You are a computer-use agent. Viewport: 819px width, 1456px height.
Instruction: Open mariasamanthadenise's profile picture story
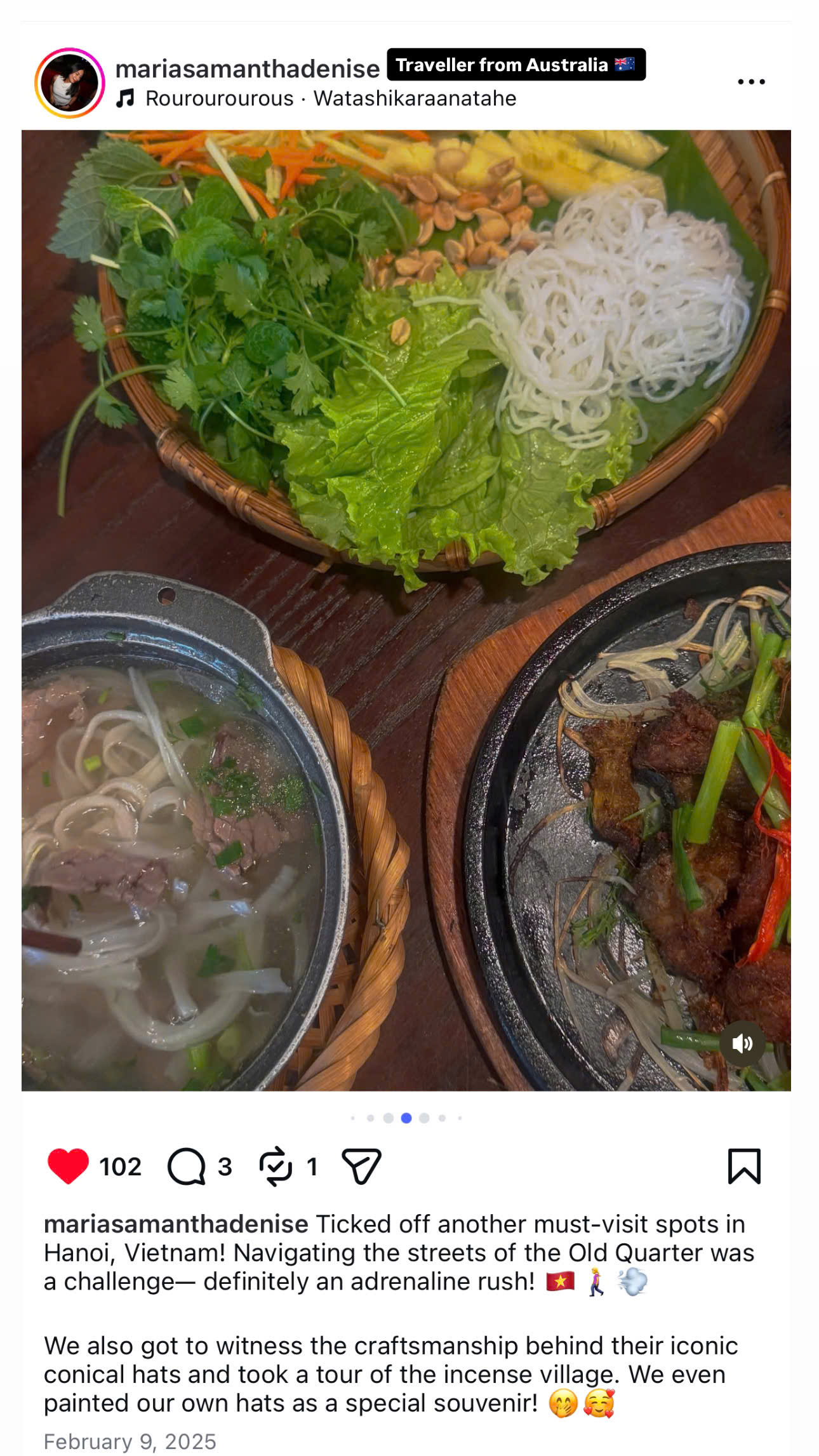69,83
